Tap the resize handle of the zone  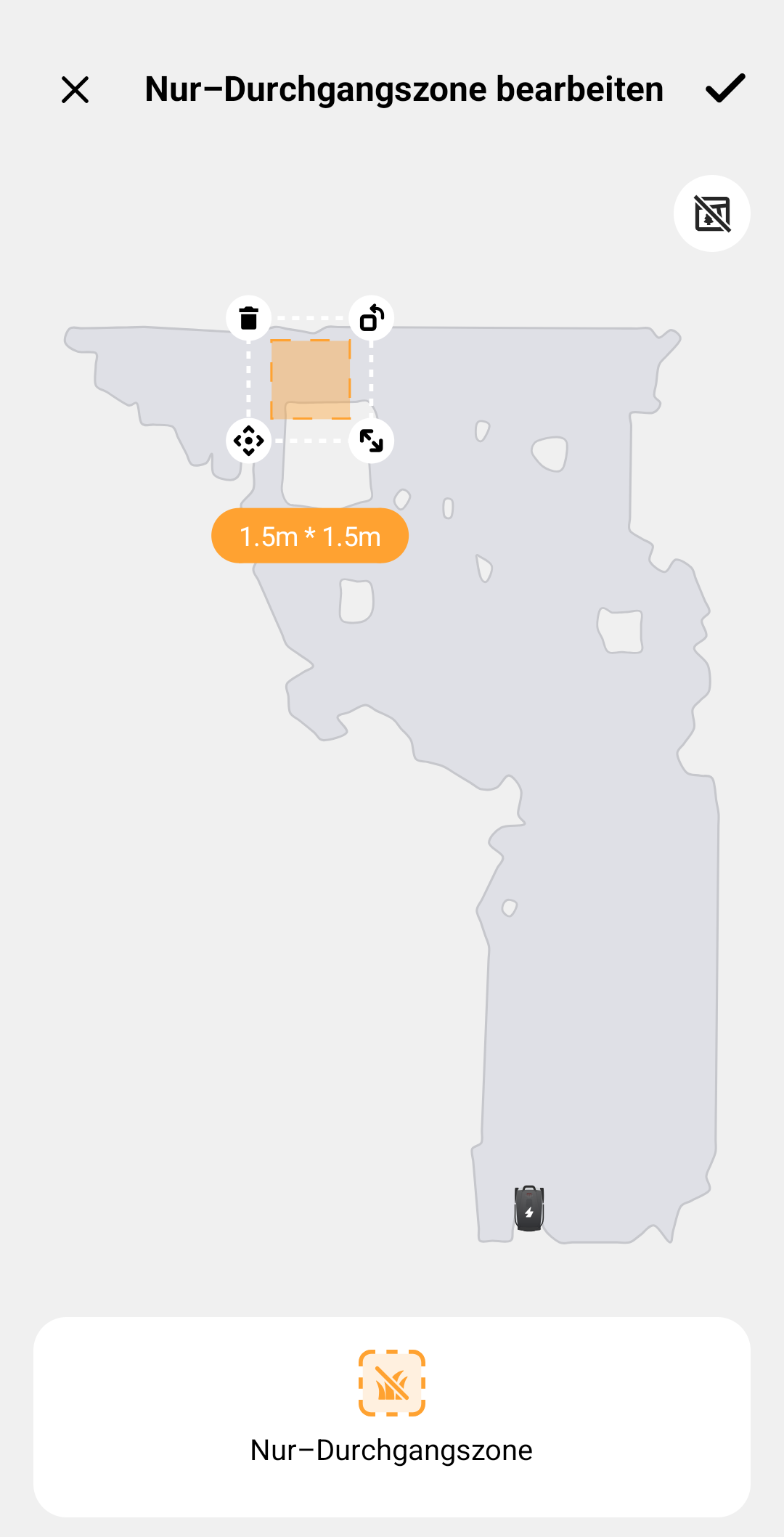pos(372,441)
